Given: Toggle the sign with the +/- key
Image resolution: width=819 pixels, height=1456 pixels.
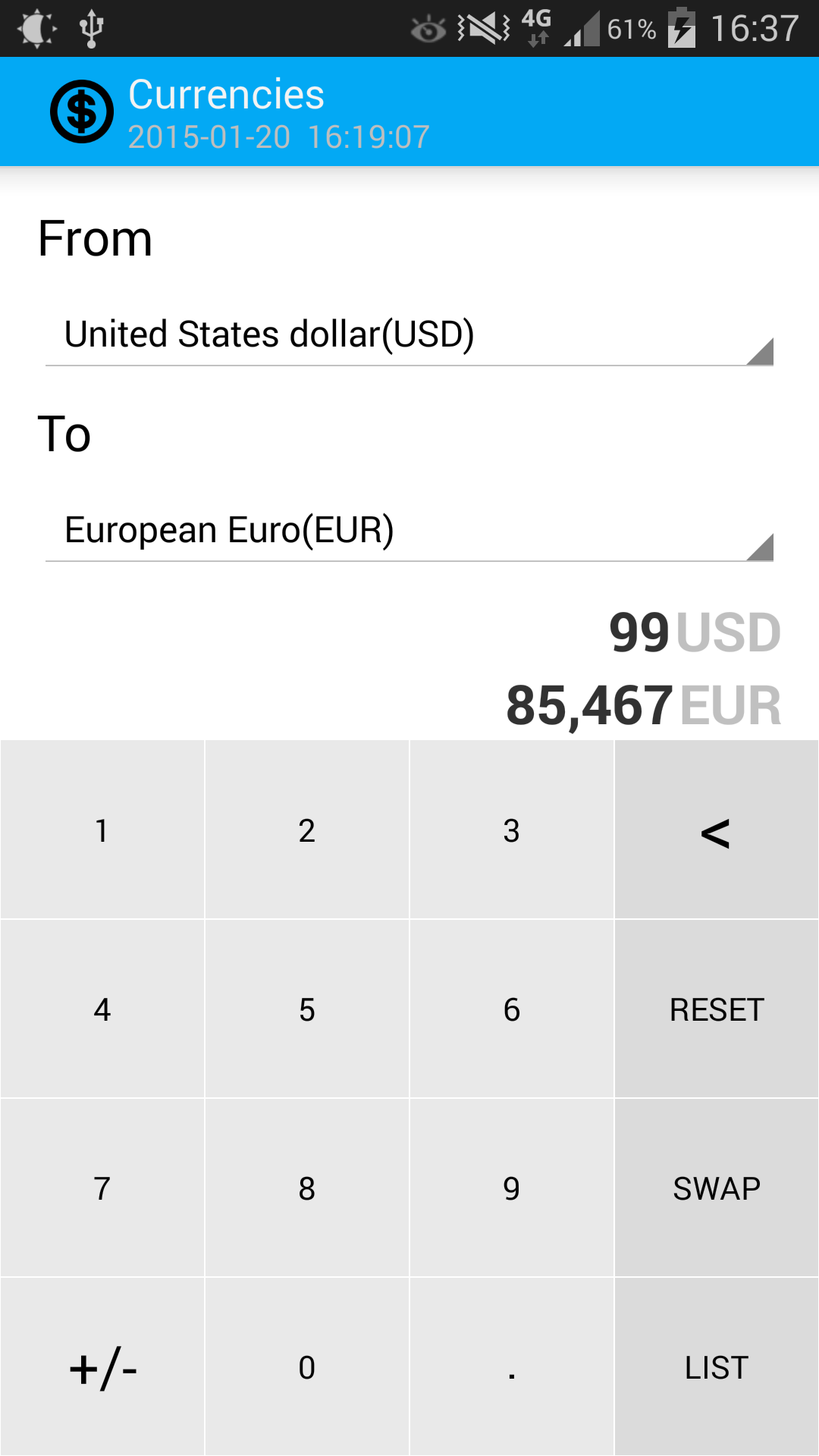Looking at the screenshot, I should 102,1367.
